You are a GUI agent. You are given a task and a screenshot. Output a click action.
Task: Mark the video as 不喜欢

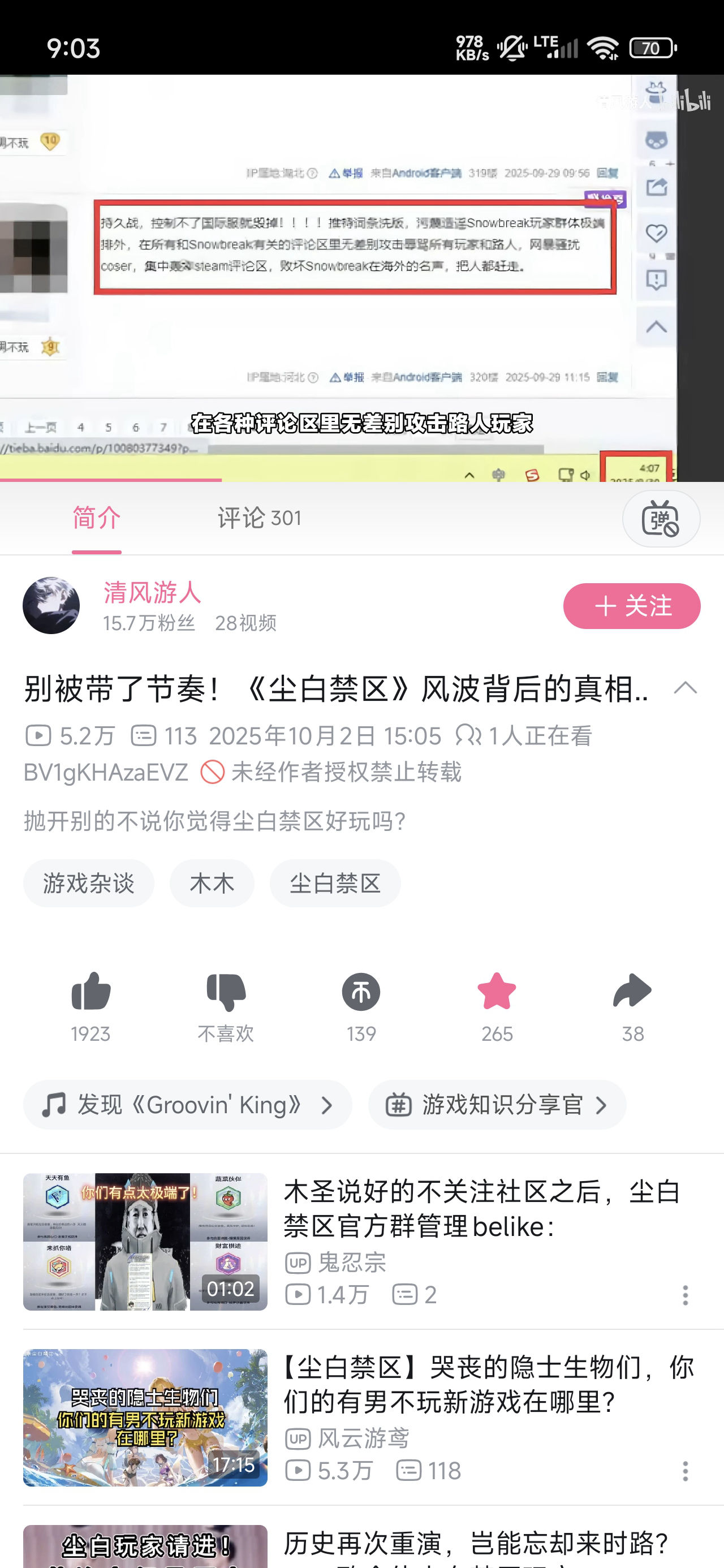click(x=226, y=993)
